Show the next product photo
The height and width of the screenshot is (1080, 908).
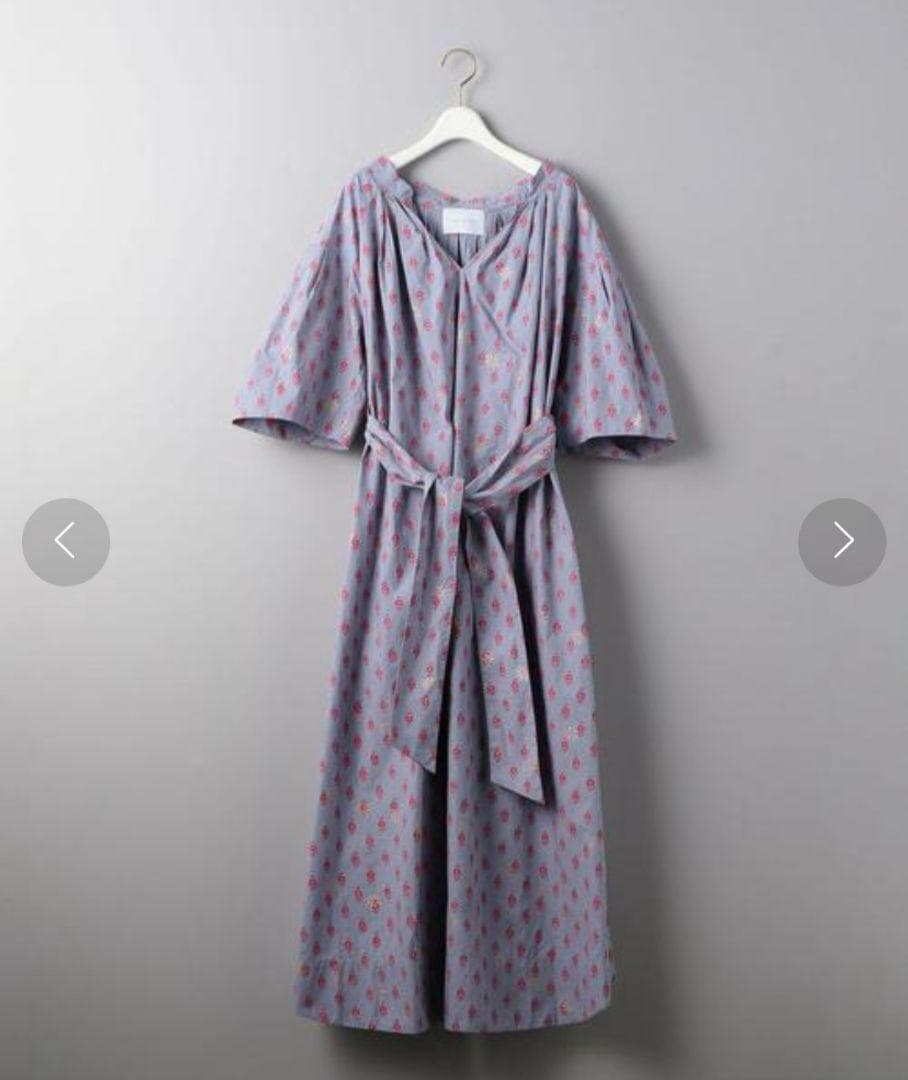841,541
